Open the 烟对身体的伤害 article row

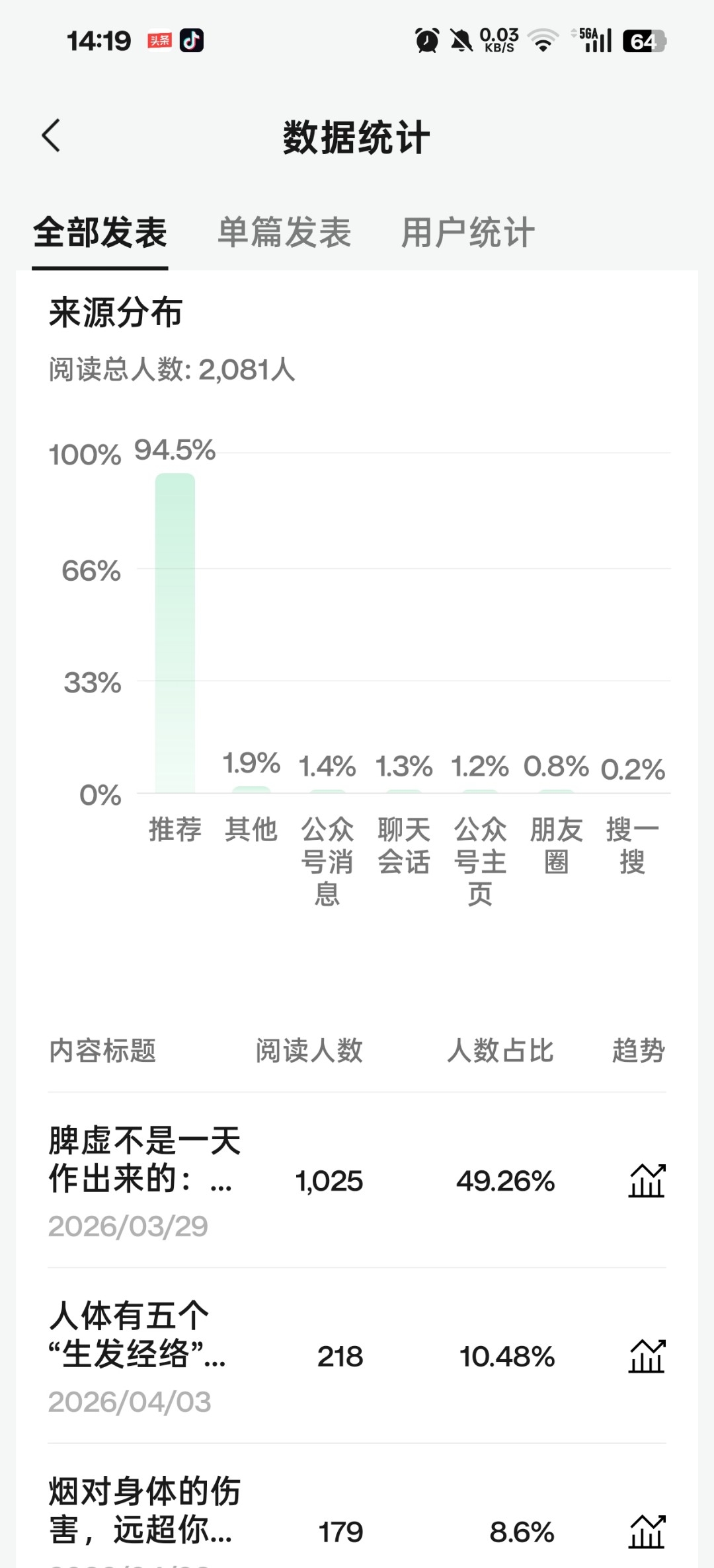click(x=144, y=1511)
